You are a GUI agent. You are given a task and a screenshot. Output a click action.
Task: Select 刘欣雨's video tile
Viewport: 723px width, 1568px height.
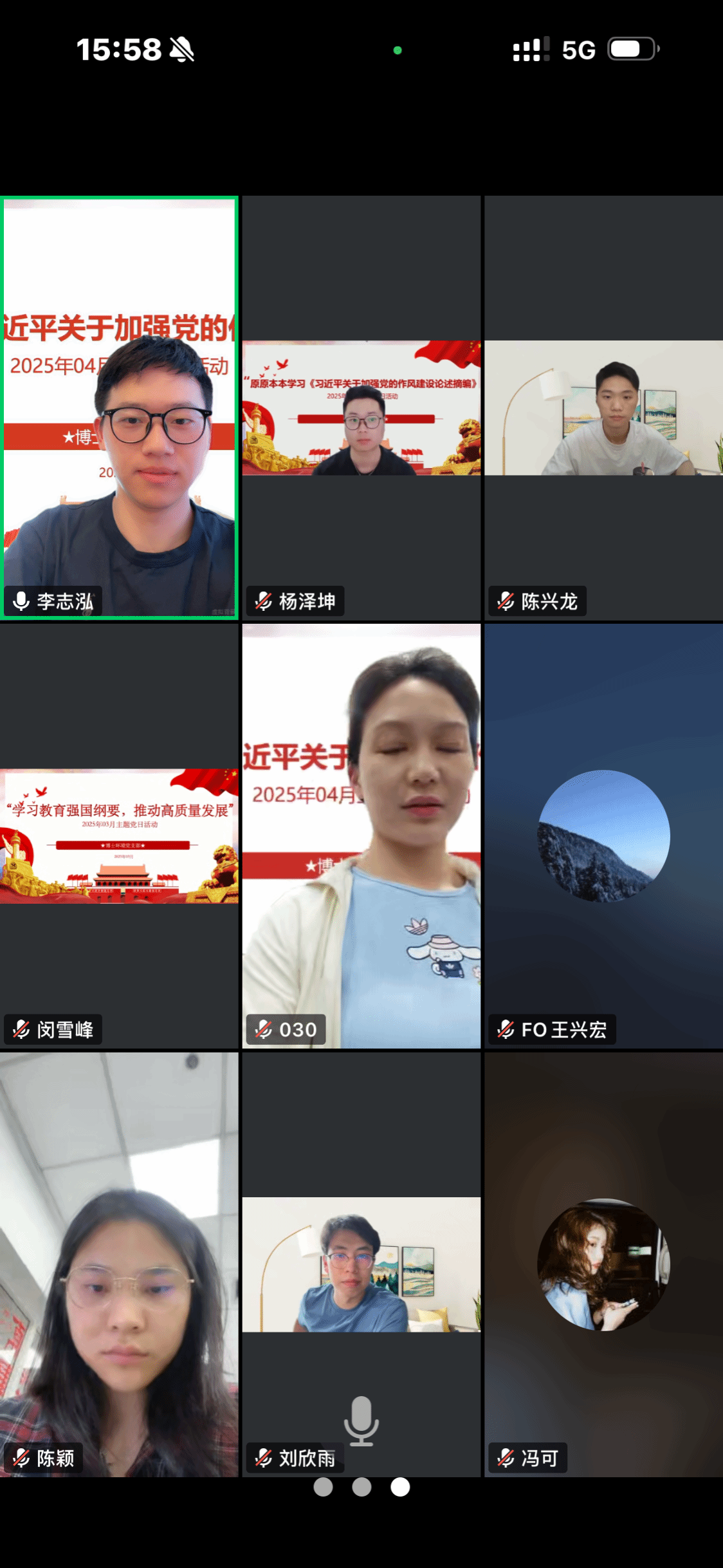pos(361,1264)
